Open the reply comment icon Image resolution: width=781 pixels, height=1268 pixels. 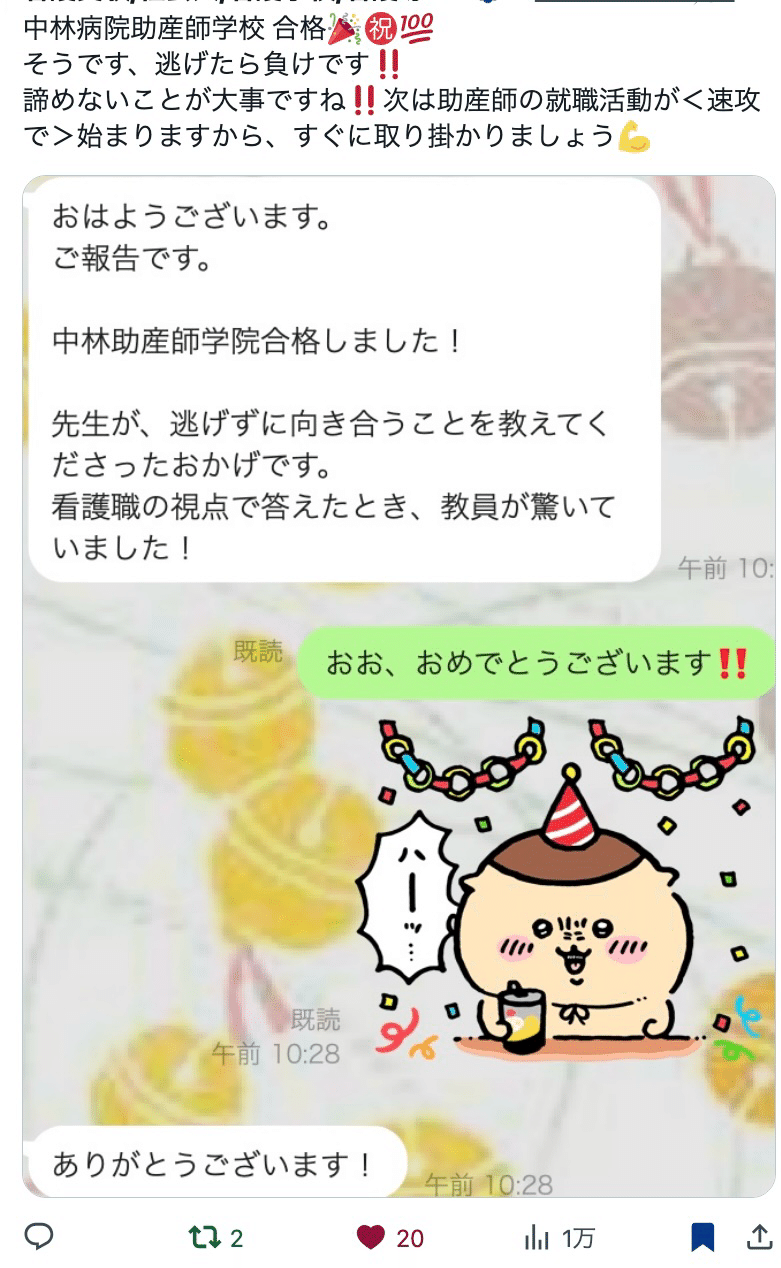click(x=38, y=1237)
